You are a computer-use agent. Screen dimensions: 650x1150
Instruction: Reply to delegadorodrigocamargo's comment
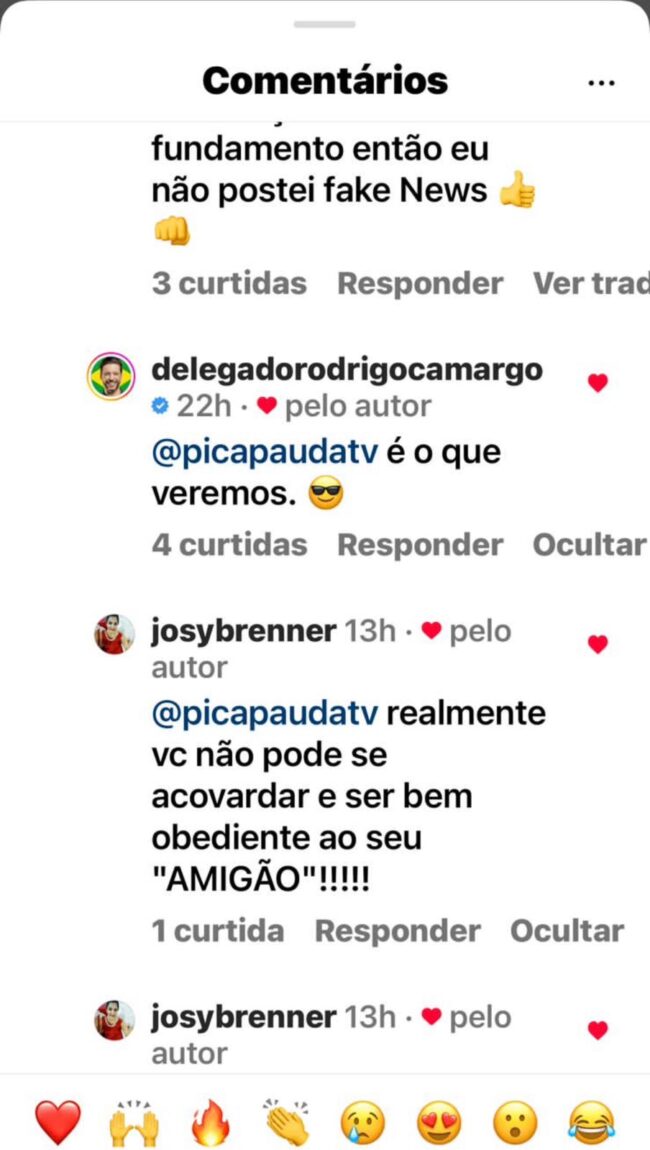coord(419,545)
